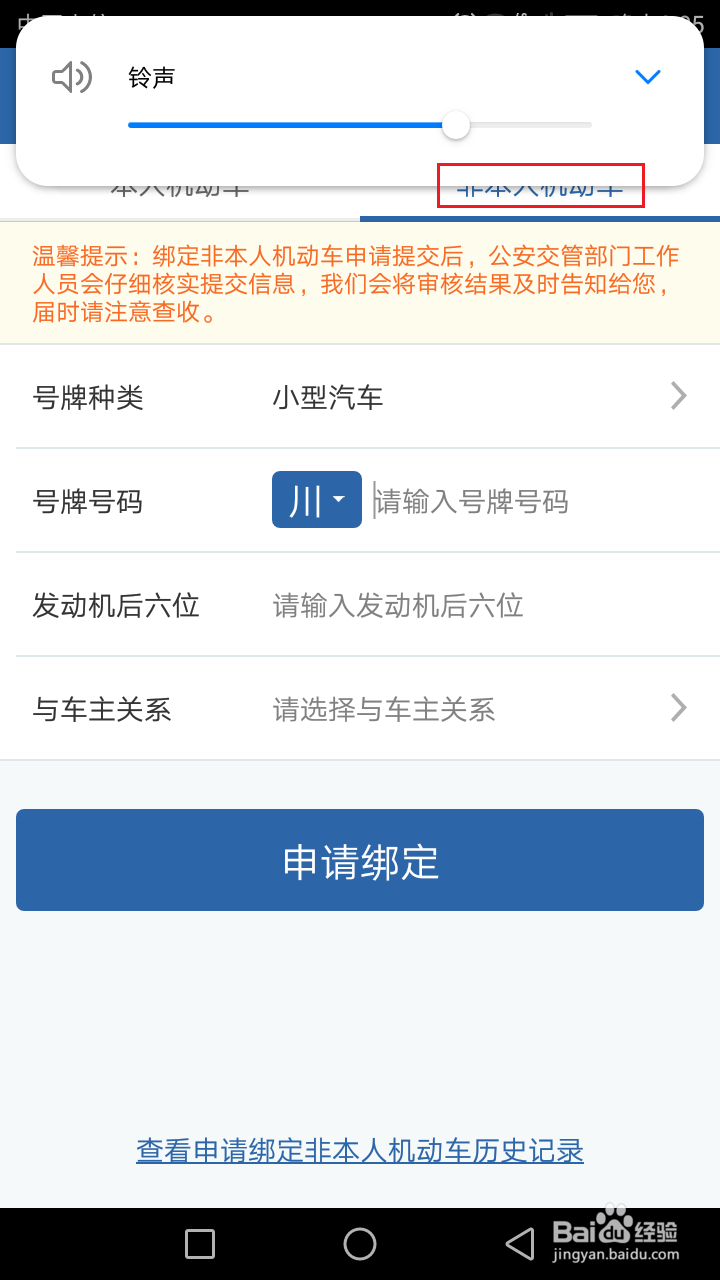The image size is (720, 1280).
Task: Tap the recent apps square navigation icon
Action: 198,1243
